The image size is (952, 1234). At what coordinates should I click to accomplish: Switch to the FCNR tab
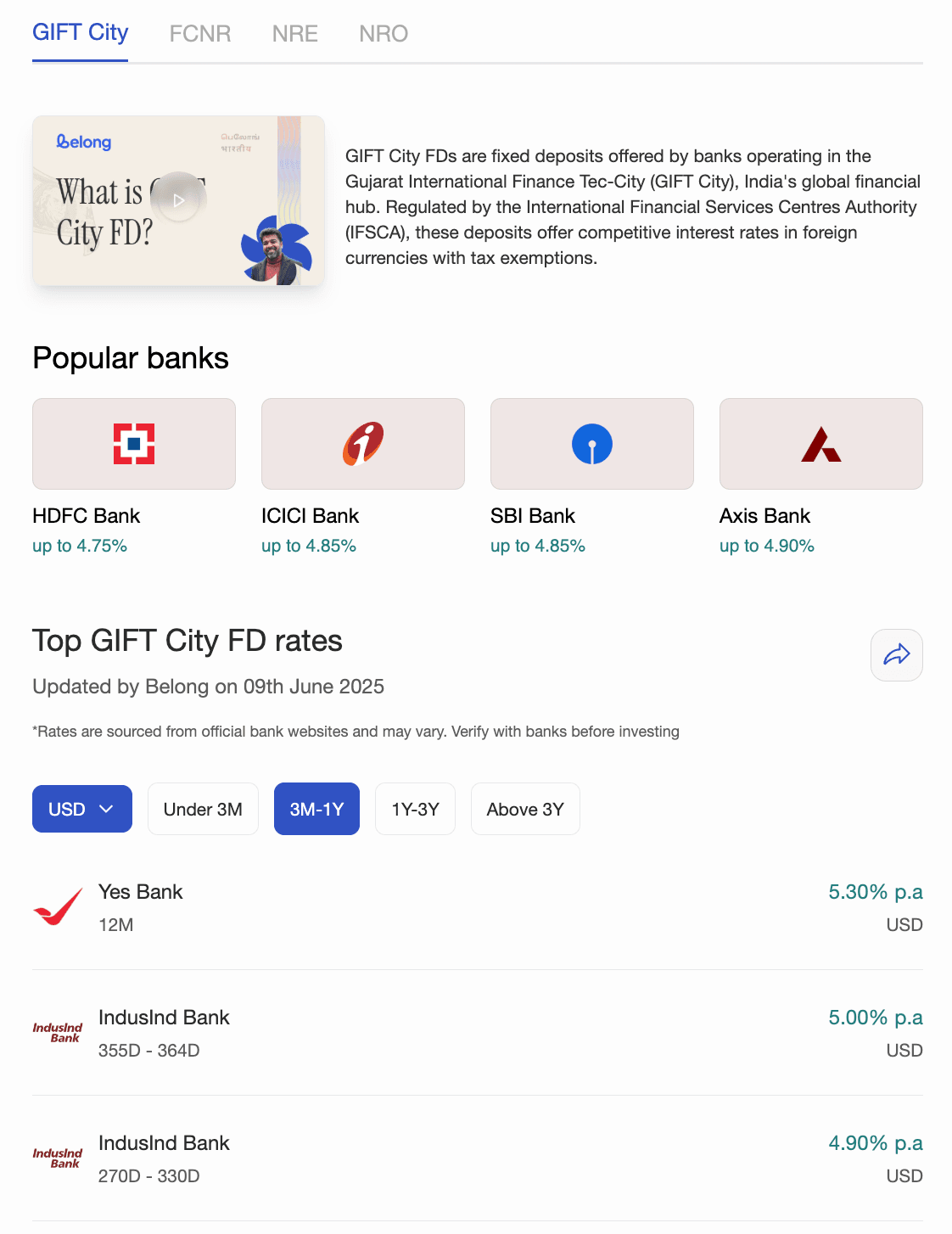point(200,34)
